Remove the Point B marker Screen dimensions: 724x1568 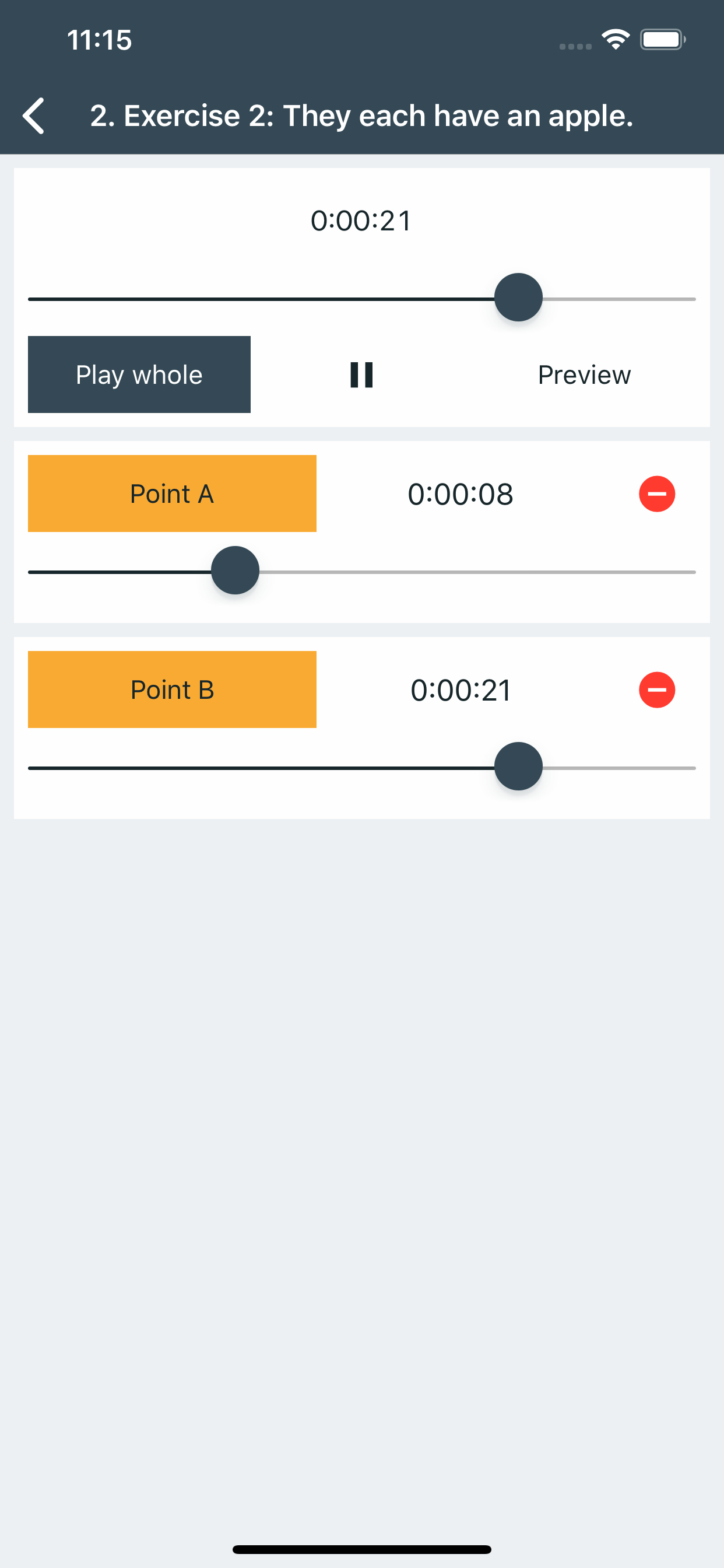656,689
